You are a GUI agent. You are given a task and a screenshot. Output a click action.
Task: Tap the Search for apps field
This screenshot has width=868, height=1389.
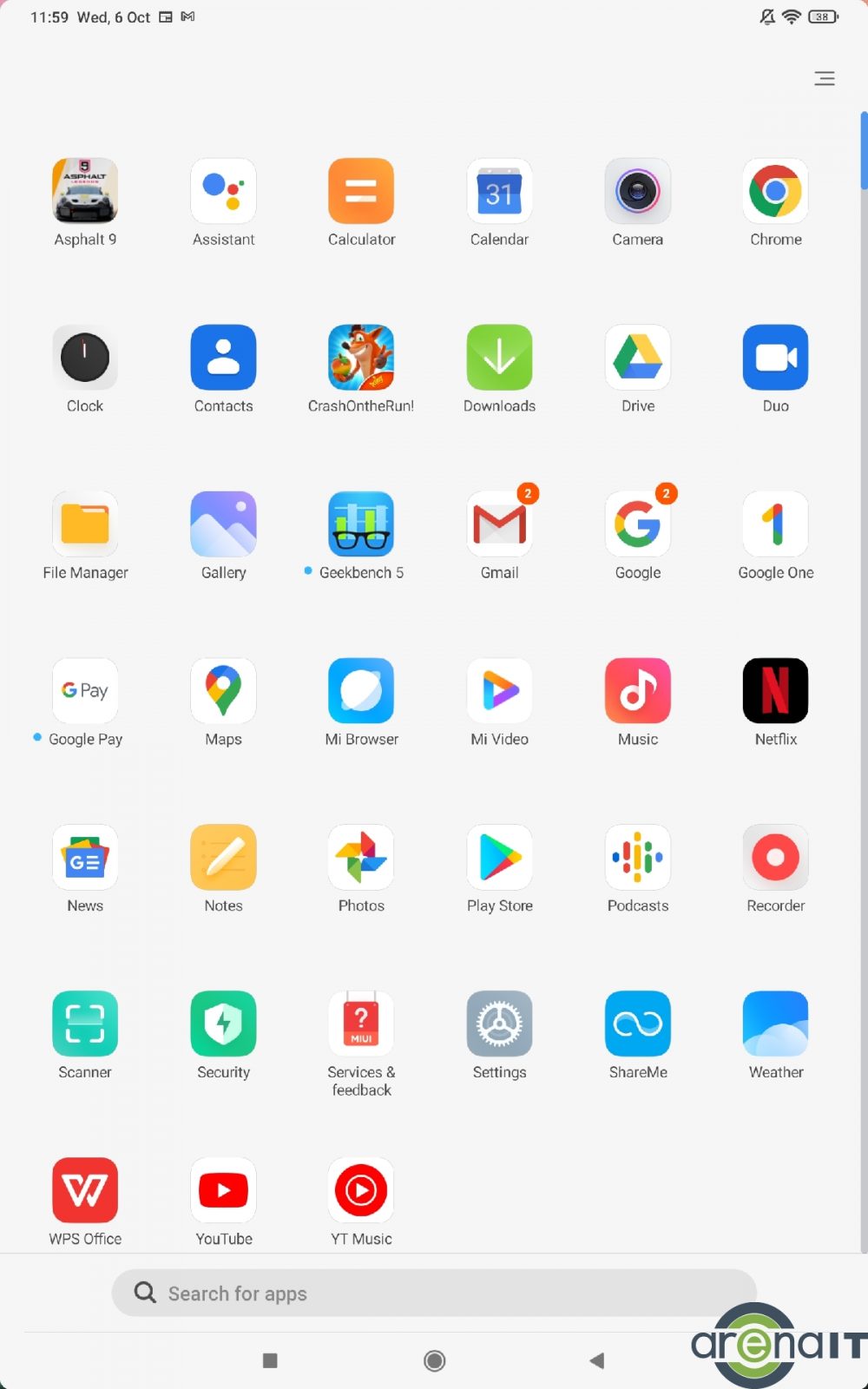(434, 1293)
